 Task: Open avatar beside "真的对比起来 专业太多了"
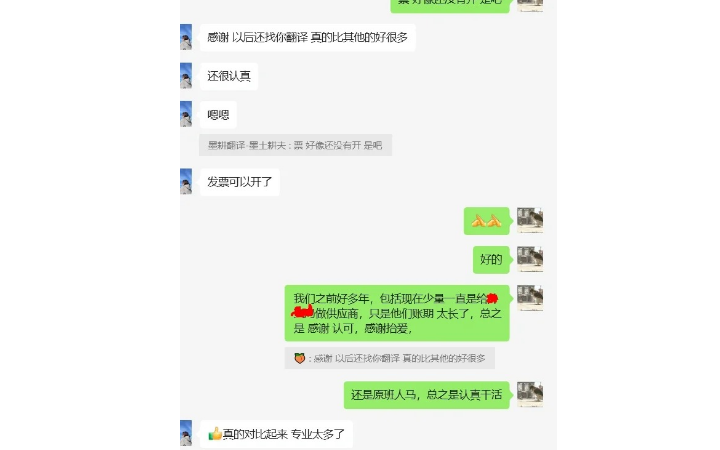(x=186, y=433)
